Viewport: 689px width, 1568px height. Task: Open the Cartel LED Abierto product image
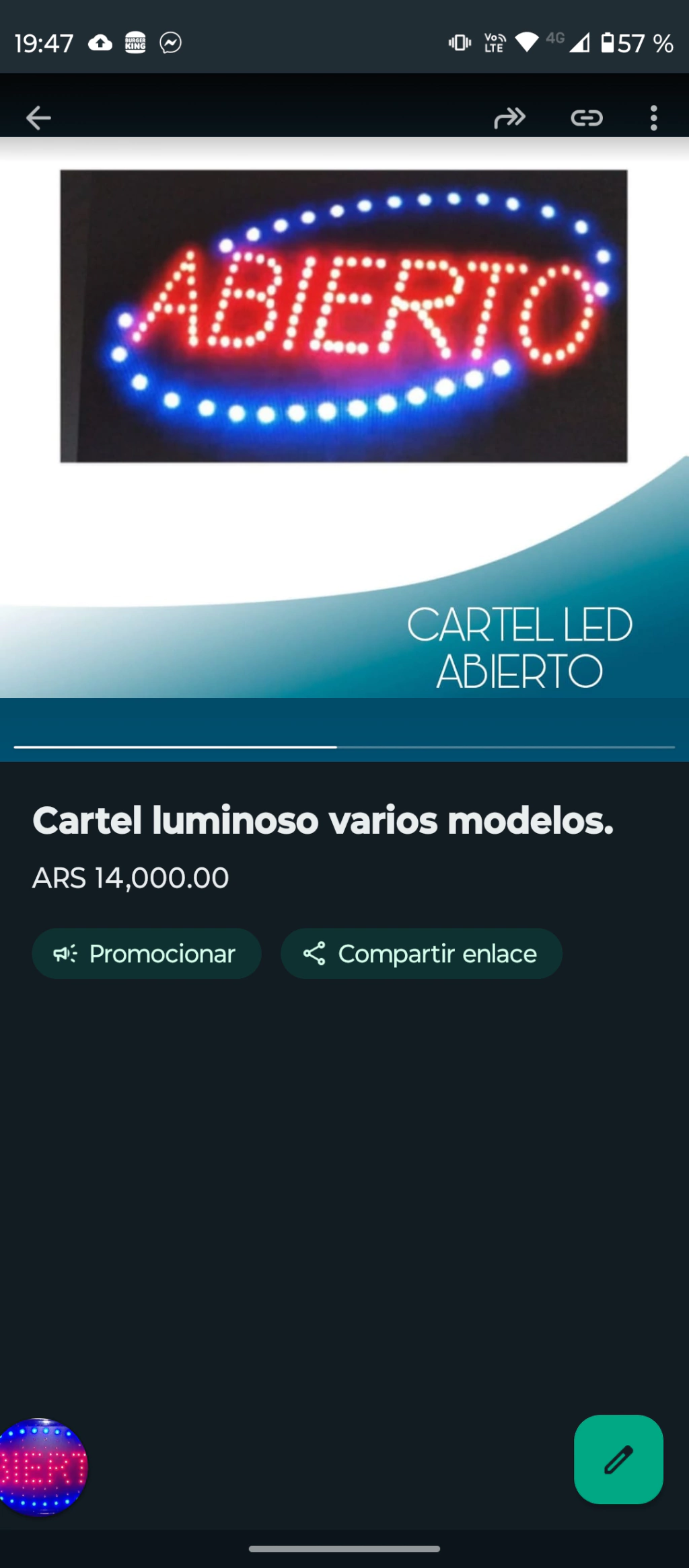click(344, 417)
